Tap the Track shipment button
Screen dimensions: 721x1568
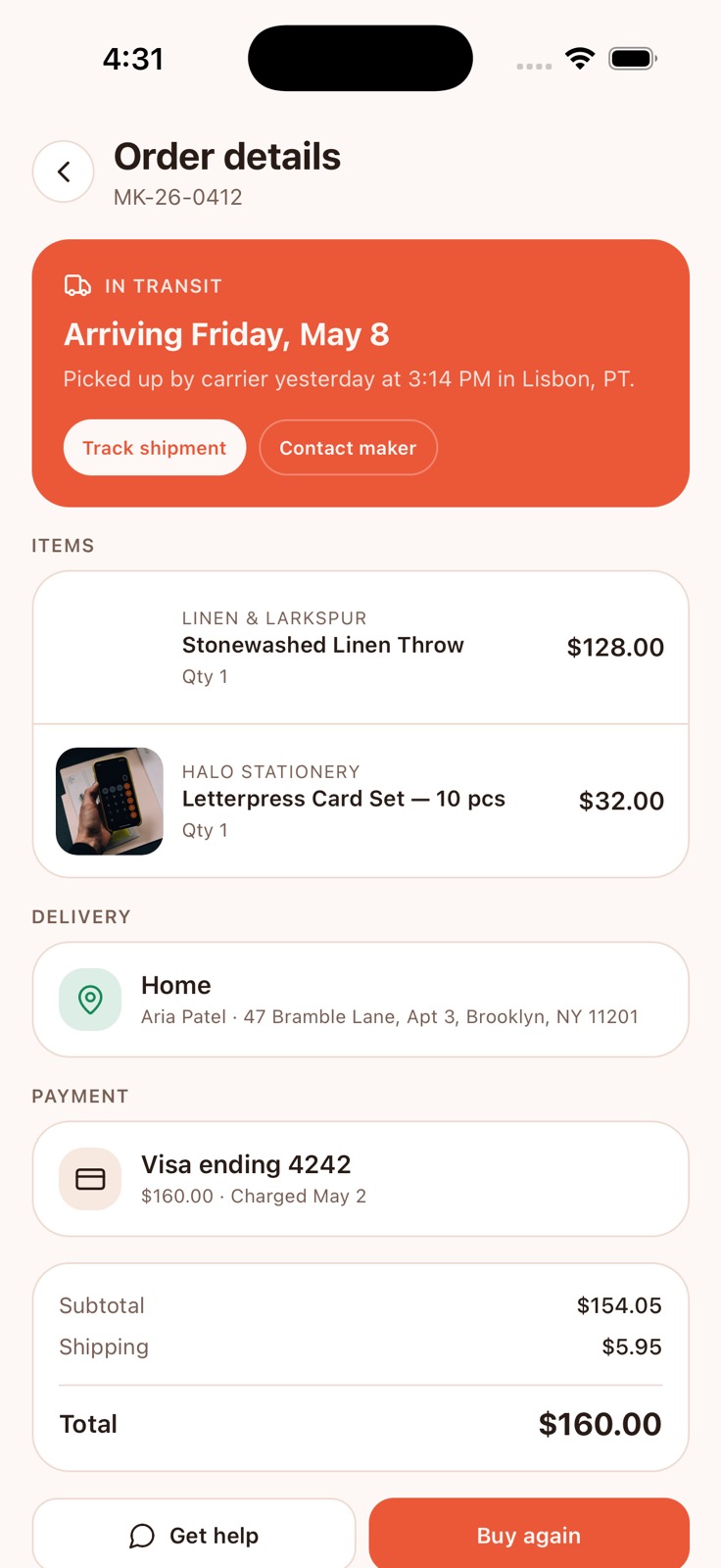click(155, 448)
